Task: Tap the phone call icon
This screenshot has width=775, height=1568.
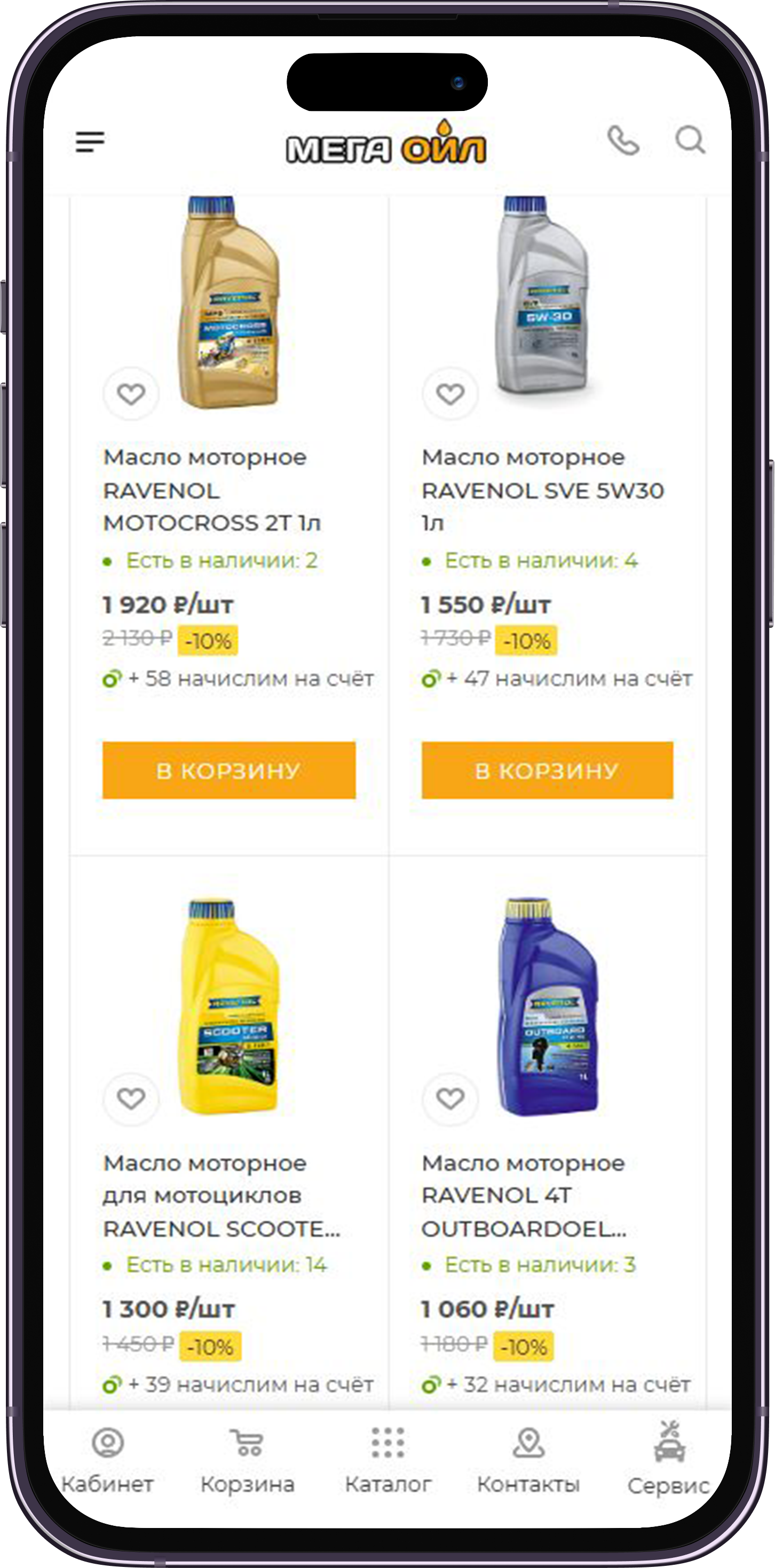Action: click(623, 141)
